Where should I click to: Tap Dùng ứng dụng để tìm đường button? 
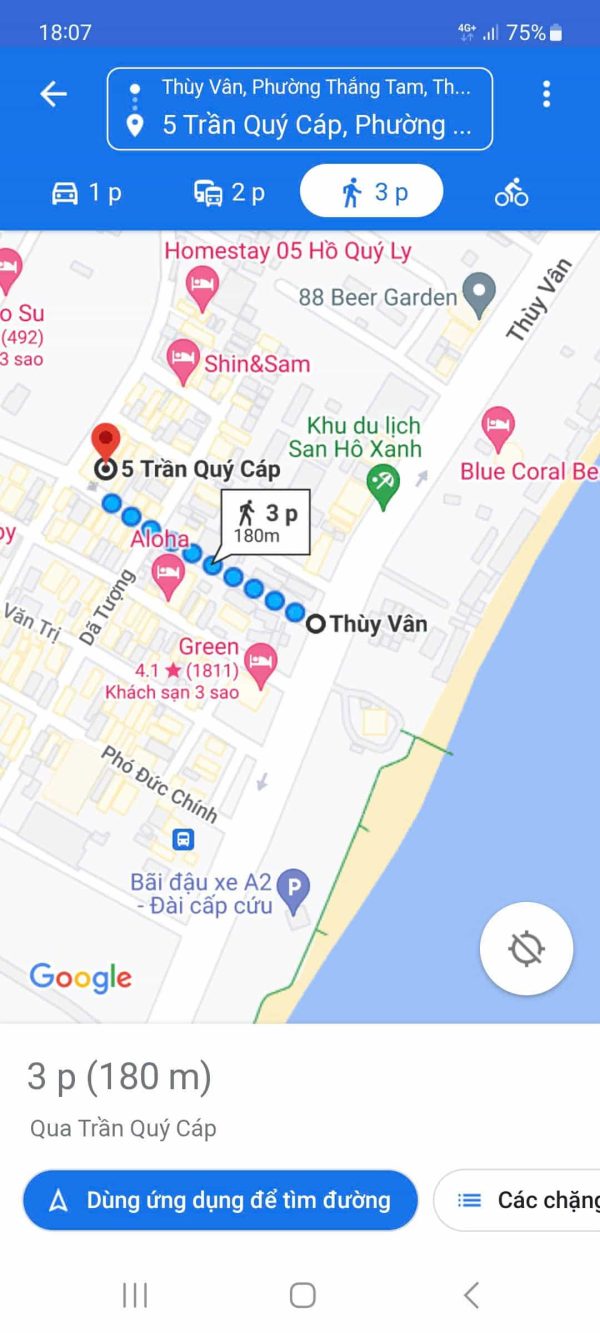point(220,1200)
